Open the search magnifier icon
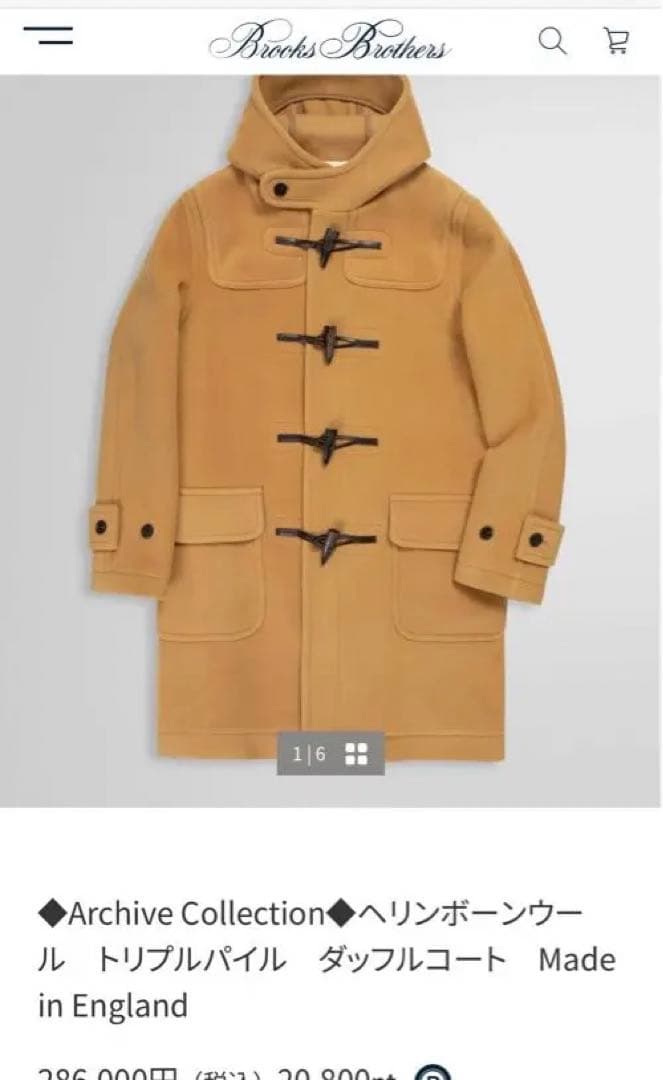Image resolution: width=663 pixels, height=1080 pixels. (552, 41)
